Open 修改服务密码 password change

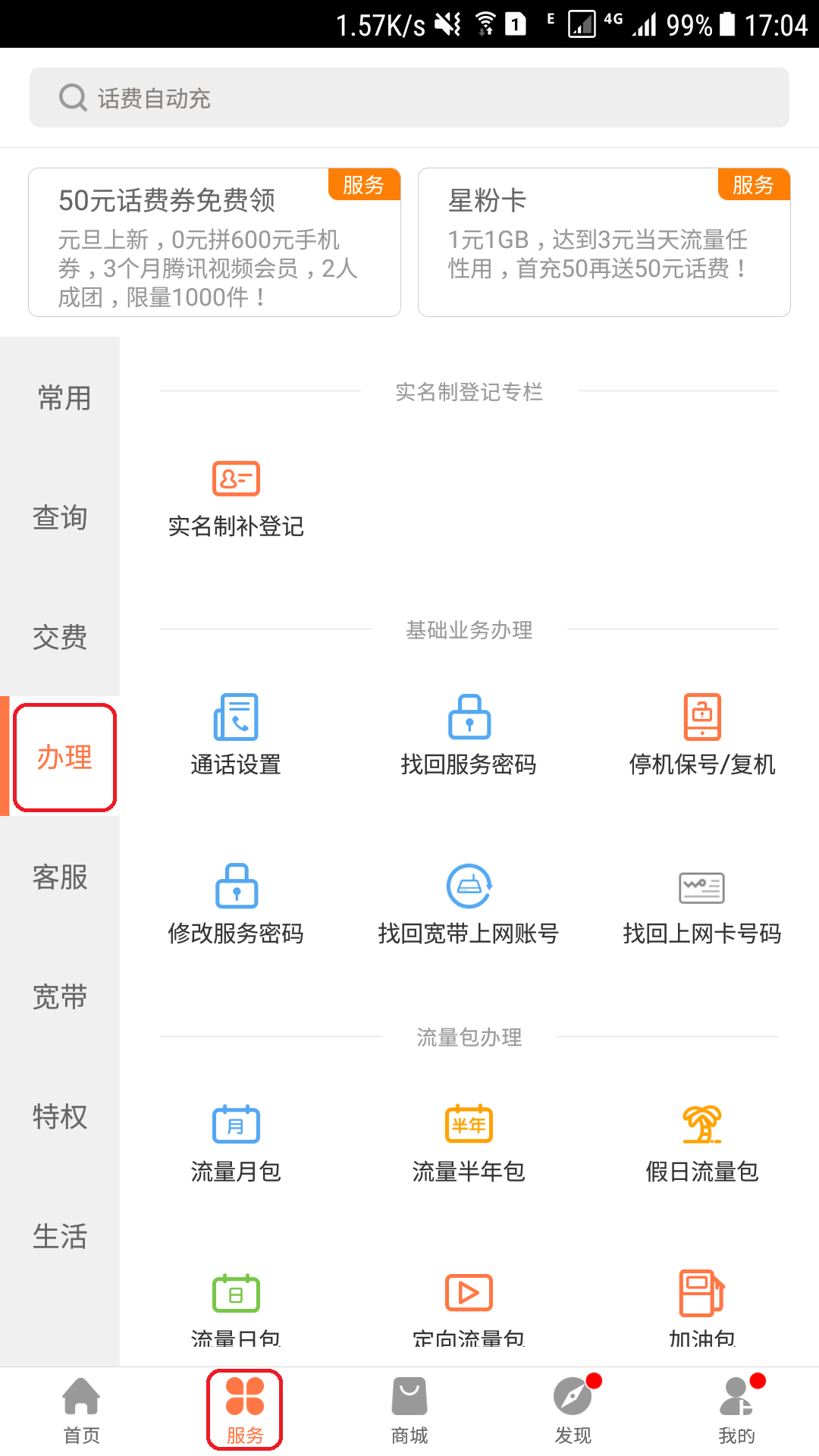click(236, 902)
